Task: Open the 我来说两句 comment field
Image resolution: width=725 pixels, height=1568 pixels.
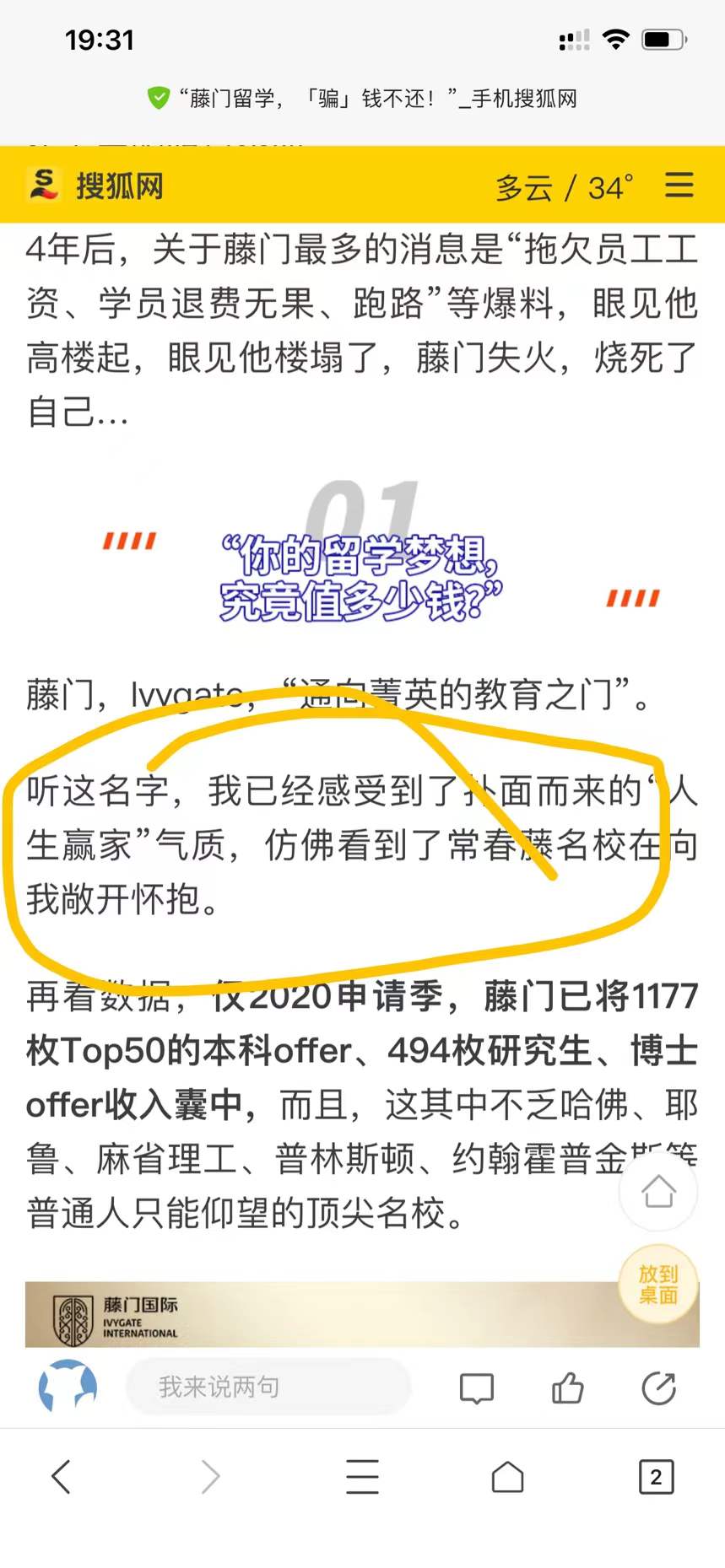Action: pyautogui.click(x=268, y=1387)
